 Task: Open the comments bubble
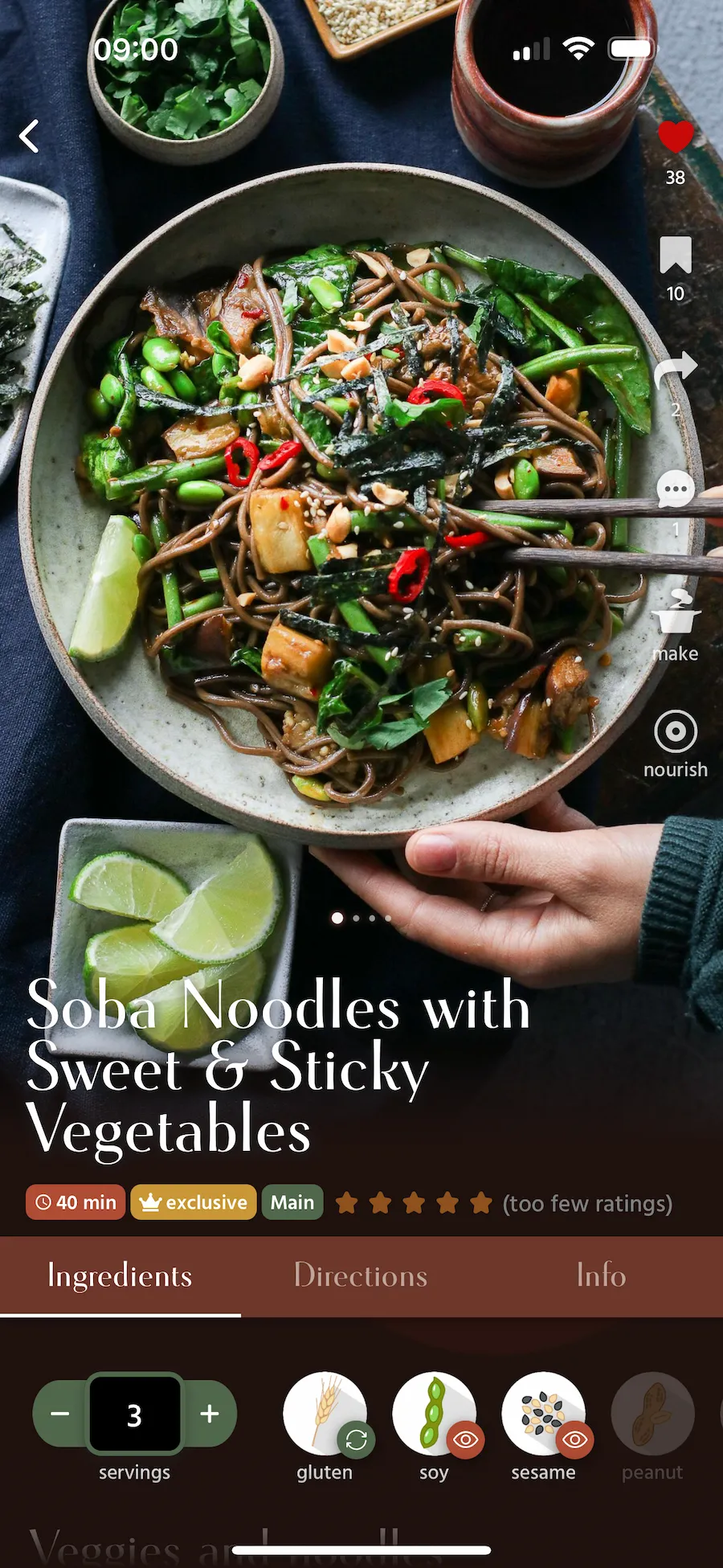point(675,489)
